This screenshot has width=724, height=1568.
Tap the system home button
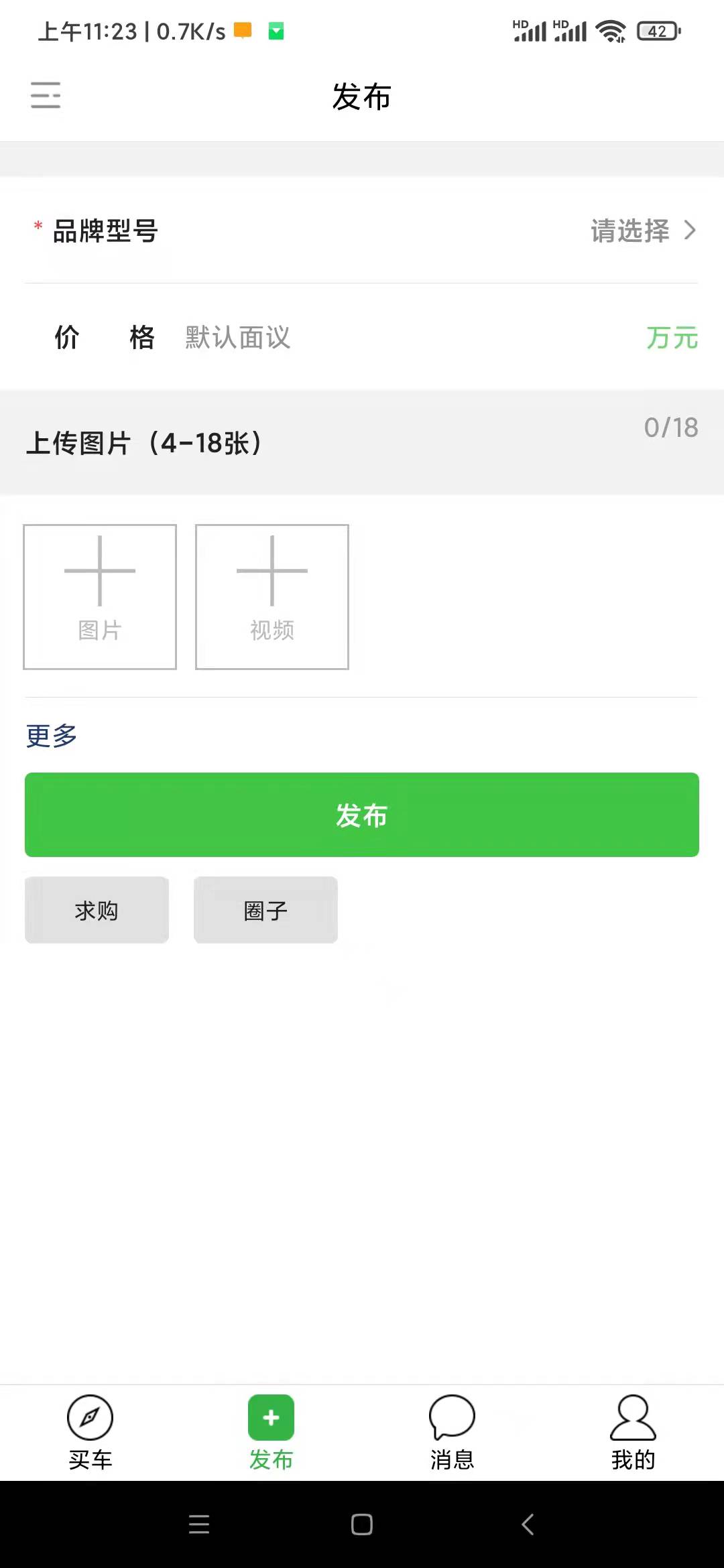pyautogui.click(x=362, y=1524)
